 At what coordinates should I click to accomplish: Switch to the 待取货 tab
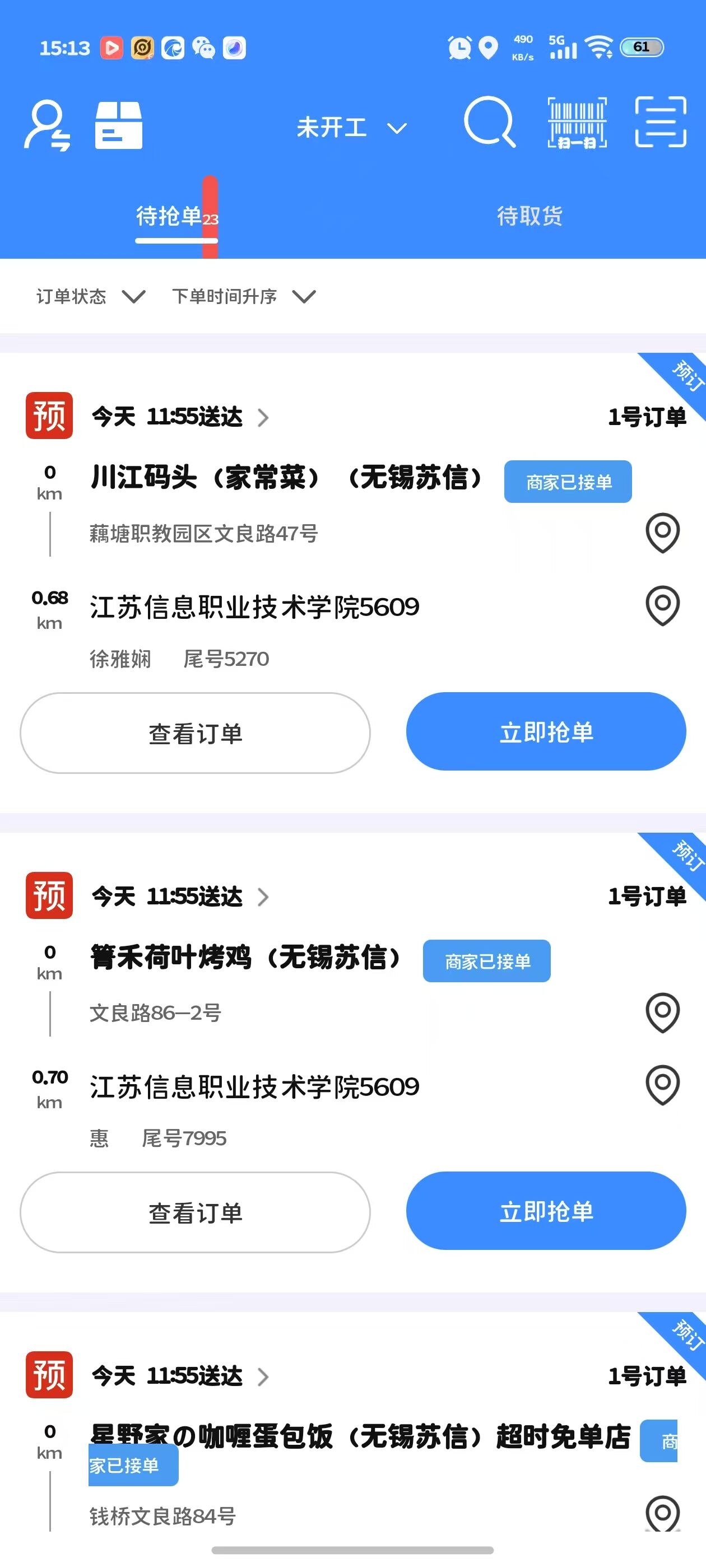click(529, 216)
